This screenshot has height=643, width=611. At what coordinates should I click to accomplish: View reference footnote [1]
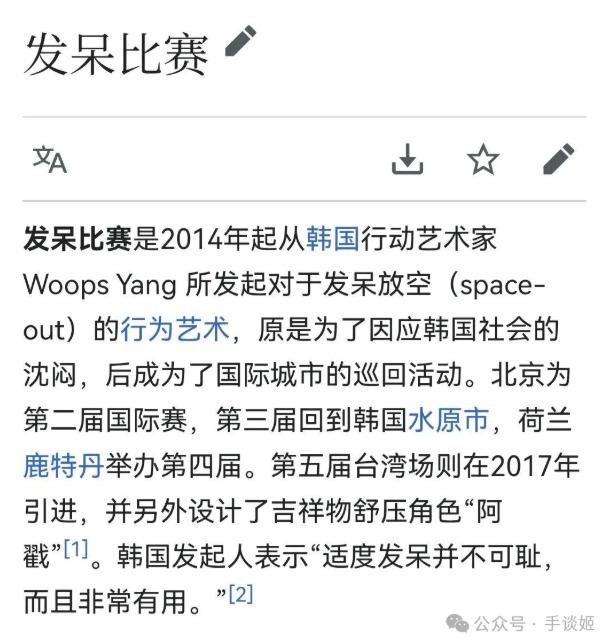coord(77,549)
